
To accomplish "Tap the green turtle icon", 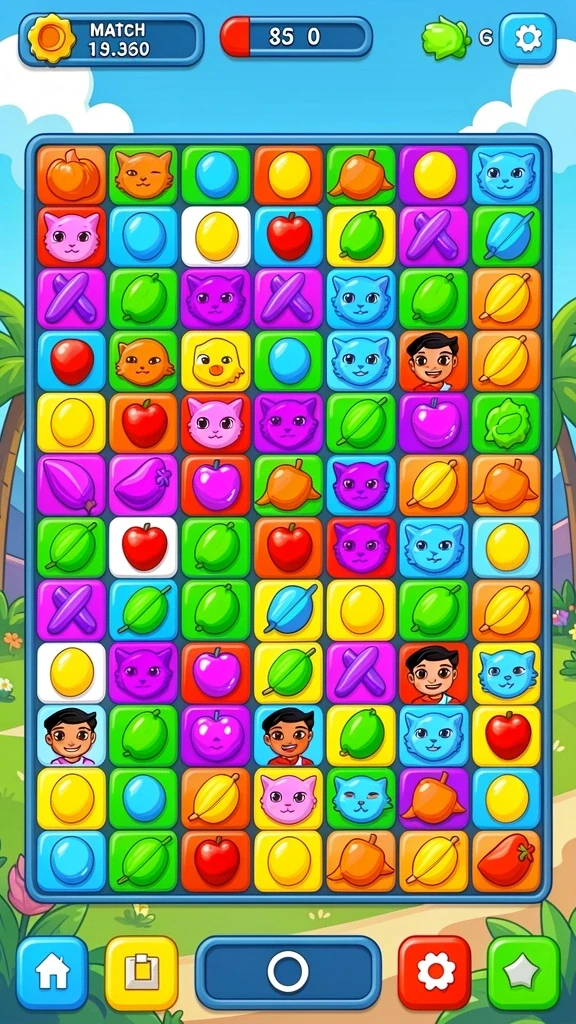I will click(x=446, y=39).
